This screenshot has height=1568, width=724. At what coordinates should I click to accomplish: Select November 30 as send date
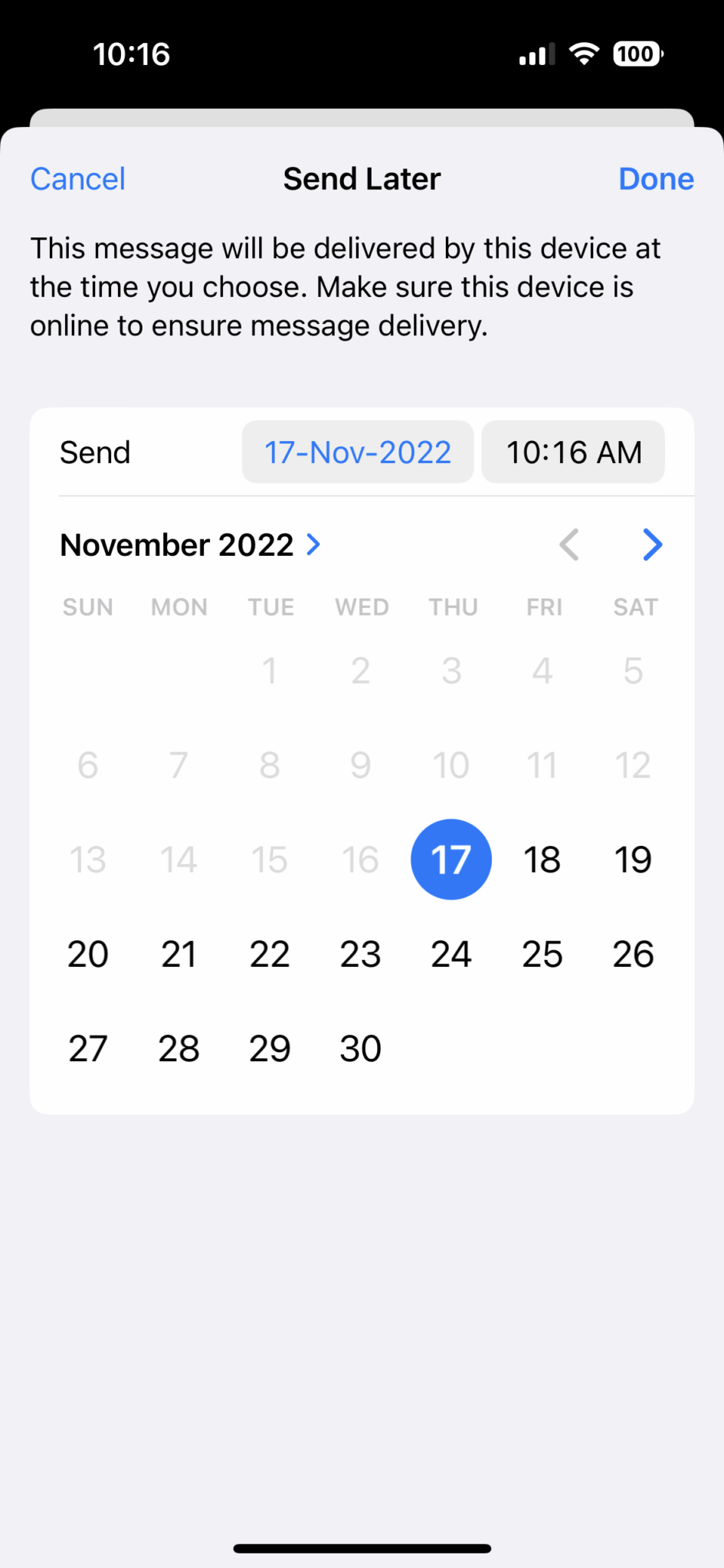click(x=361, y=1048)
